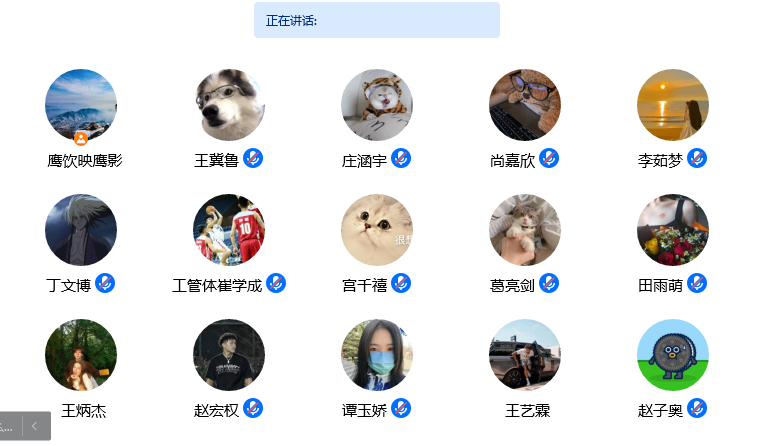Screen dimensions: 769x446
Task: Collapse the side panel arrow
Action: [36, 426]
